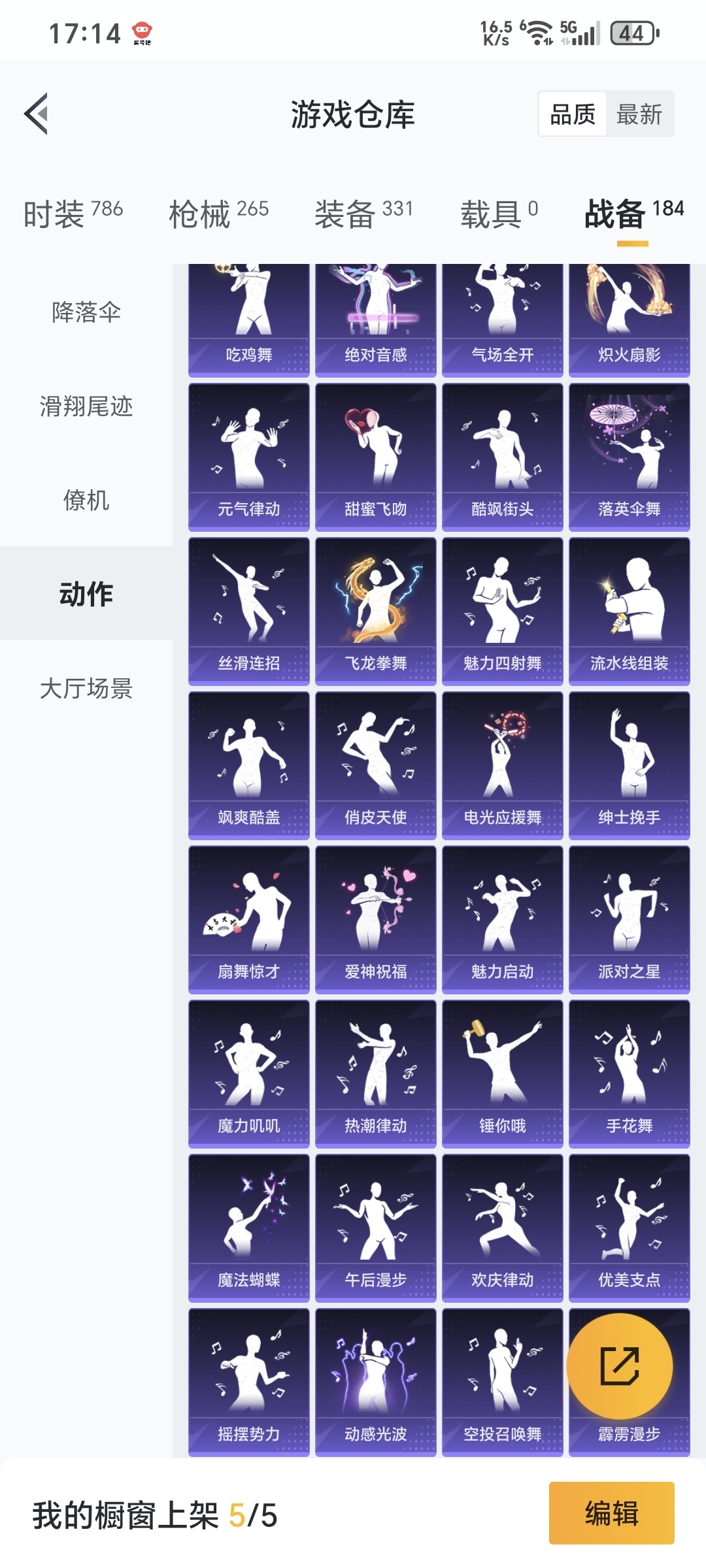Open the 枪械 tab
Viewport: 706px width, 1568px height.
pos(219,213)
